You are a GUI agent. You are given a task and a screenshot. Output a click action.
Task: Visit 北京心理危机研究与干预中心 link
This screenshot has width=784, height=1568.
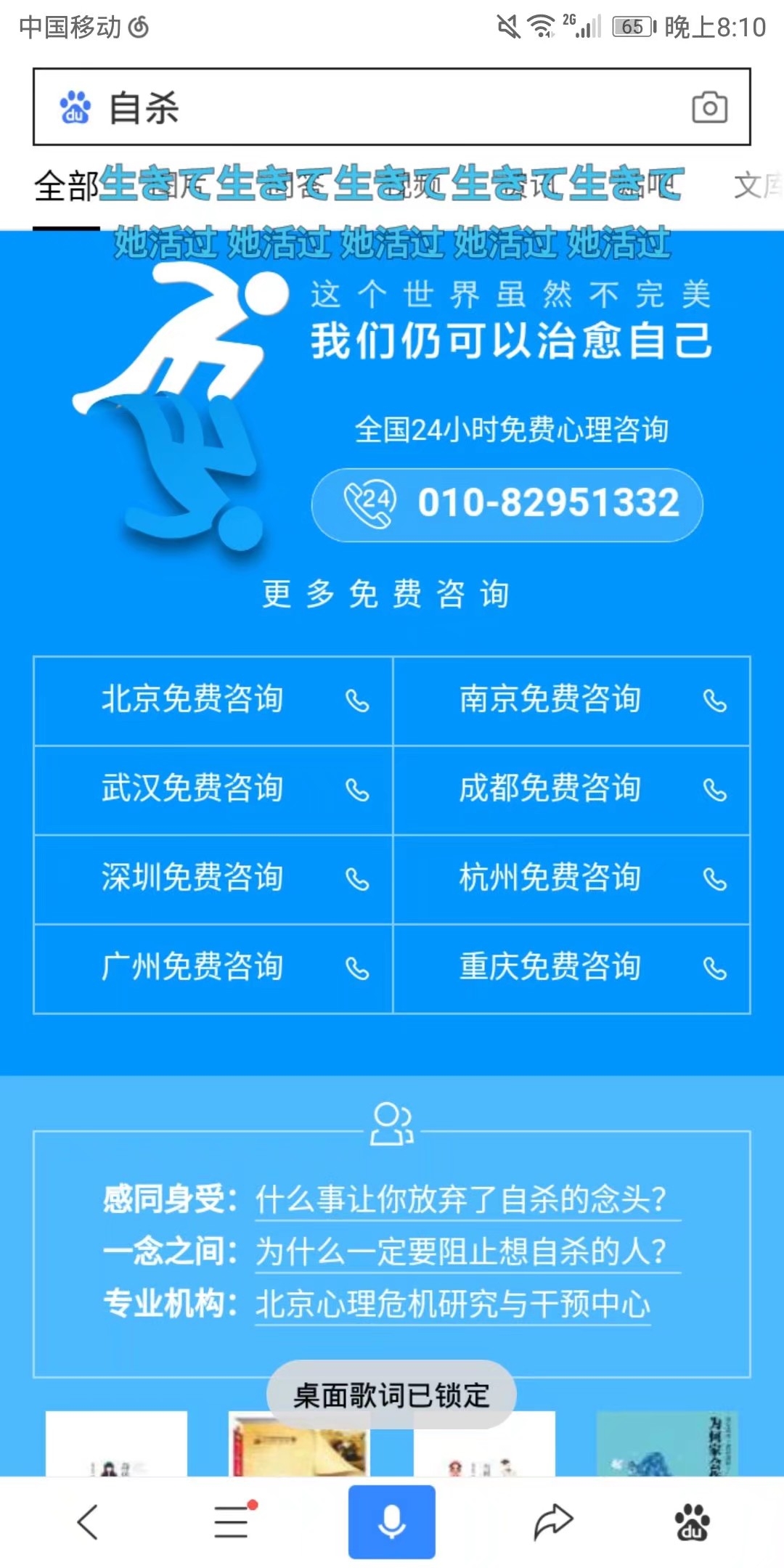coord(452,1304)
